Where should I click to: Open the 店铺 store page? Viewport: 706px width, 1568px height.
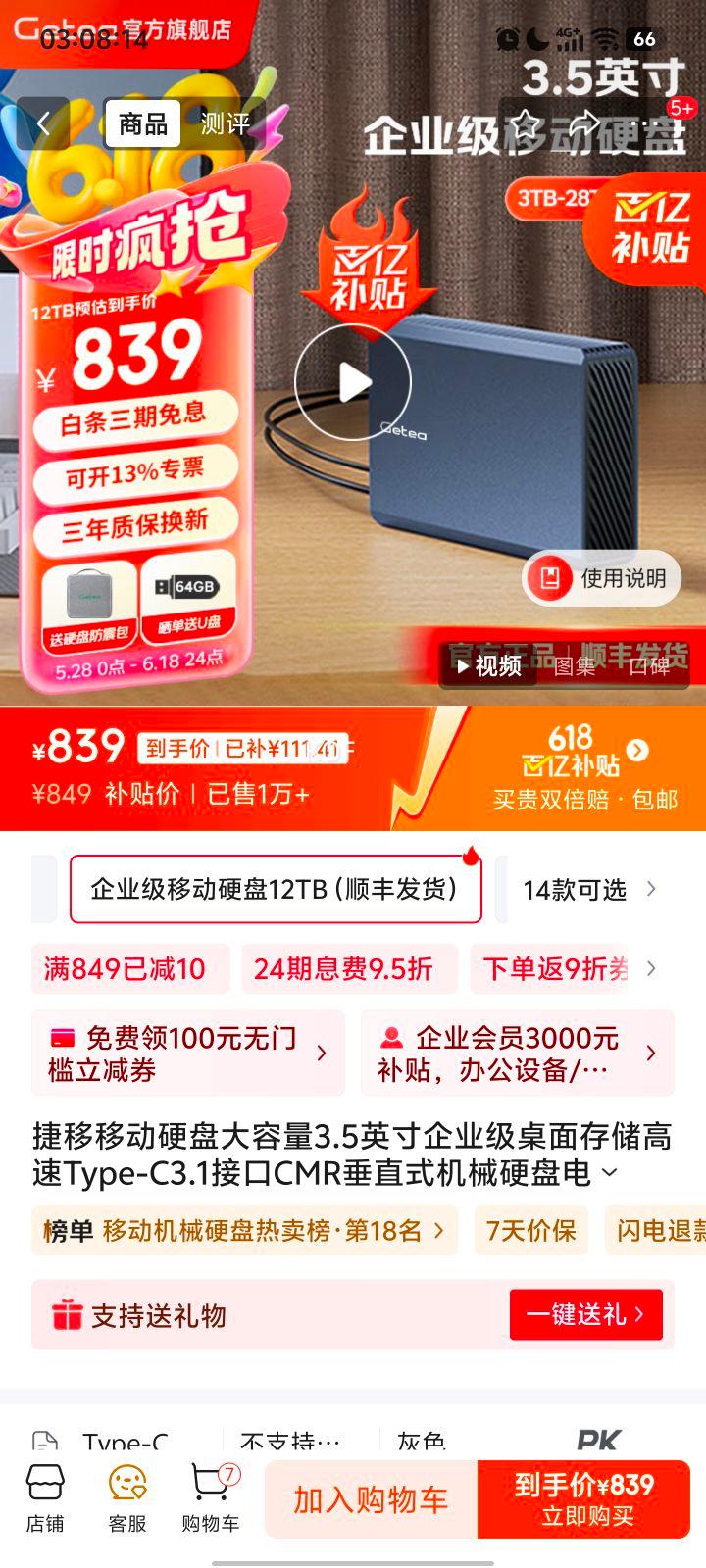45,1497
